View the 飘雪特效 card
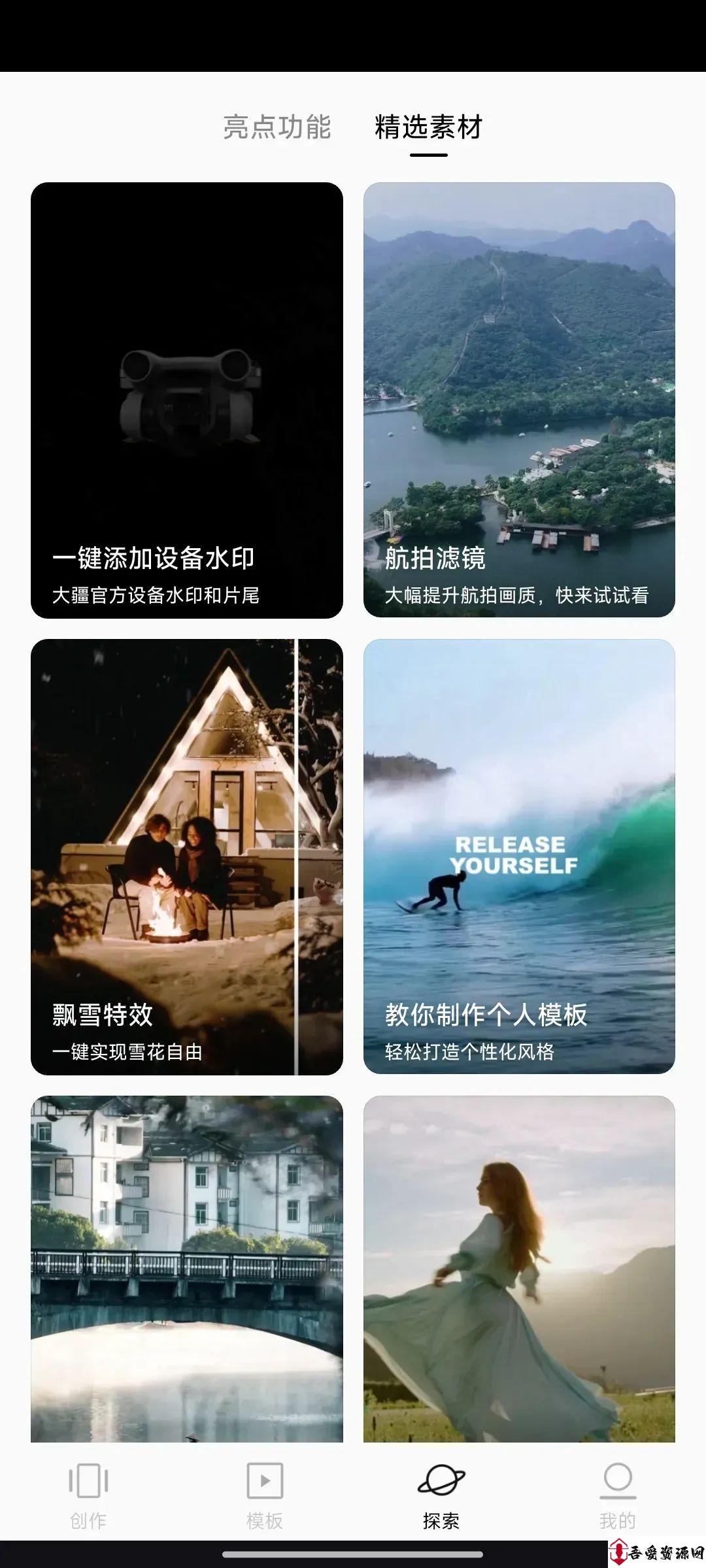 tap(187, 857)
